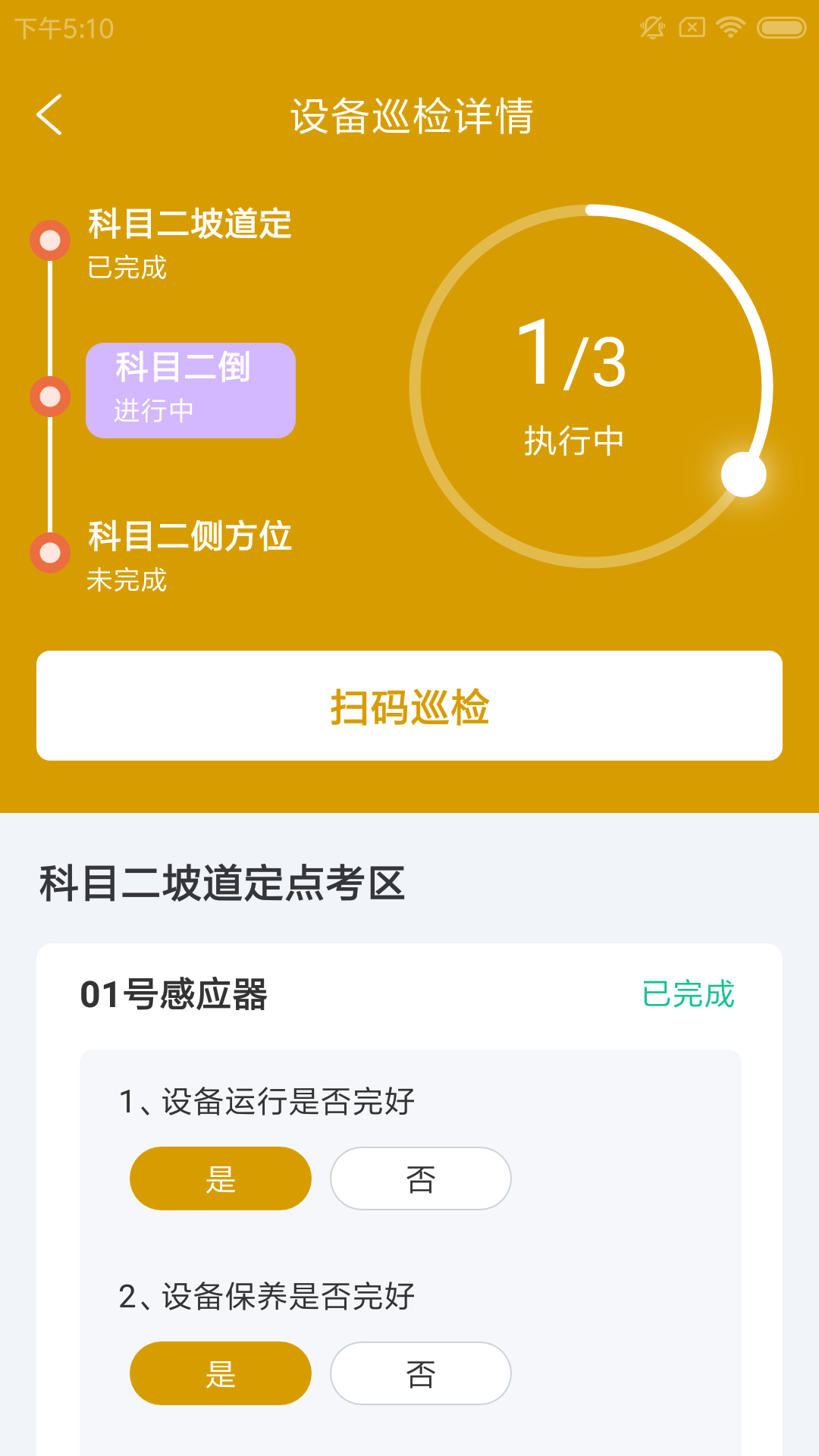Select the 科目二侧方位 step
Image resolution: width=819 pixels, height=1456 pixels.
pyautogui.click(x=190, y=554)
